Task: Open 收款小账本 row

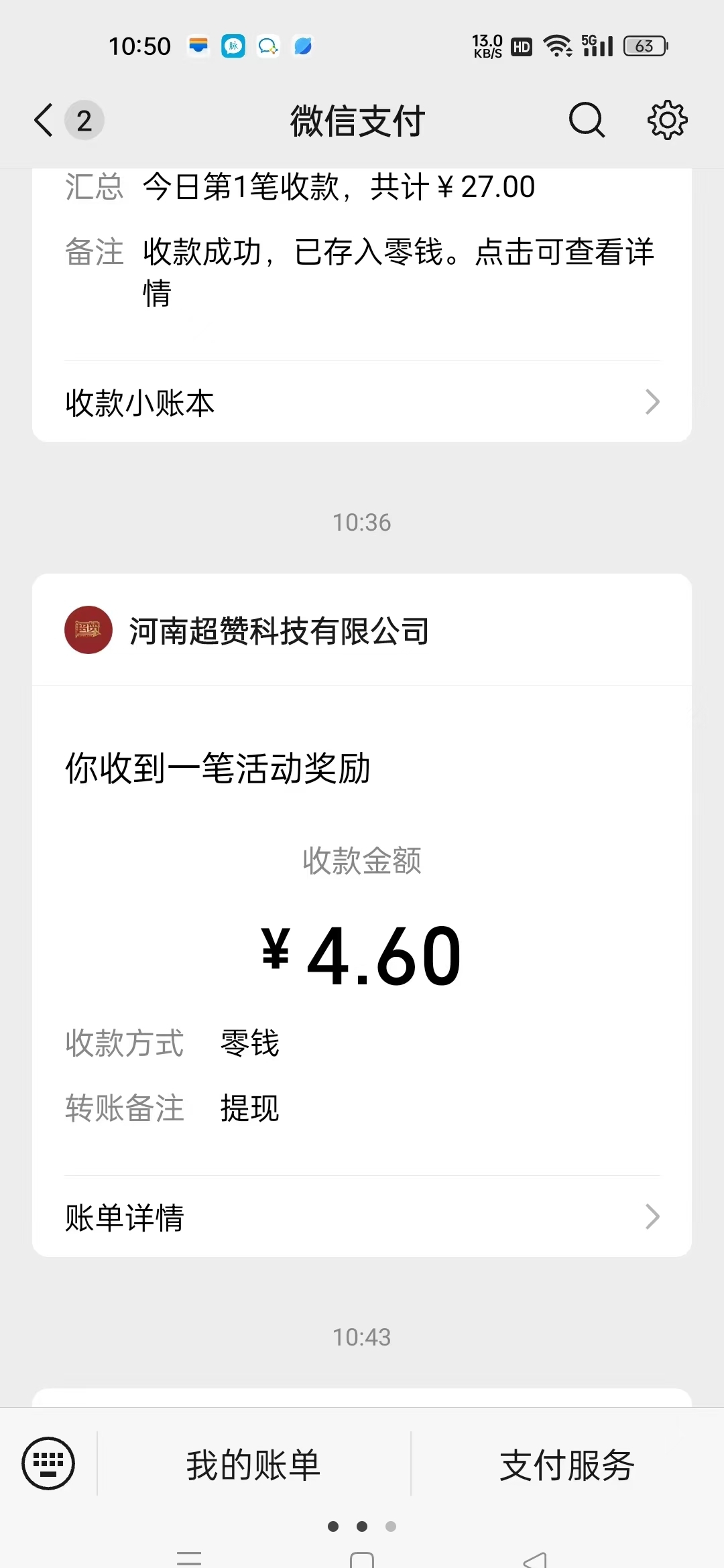Action: click(362, 402)
